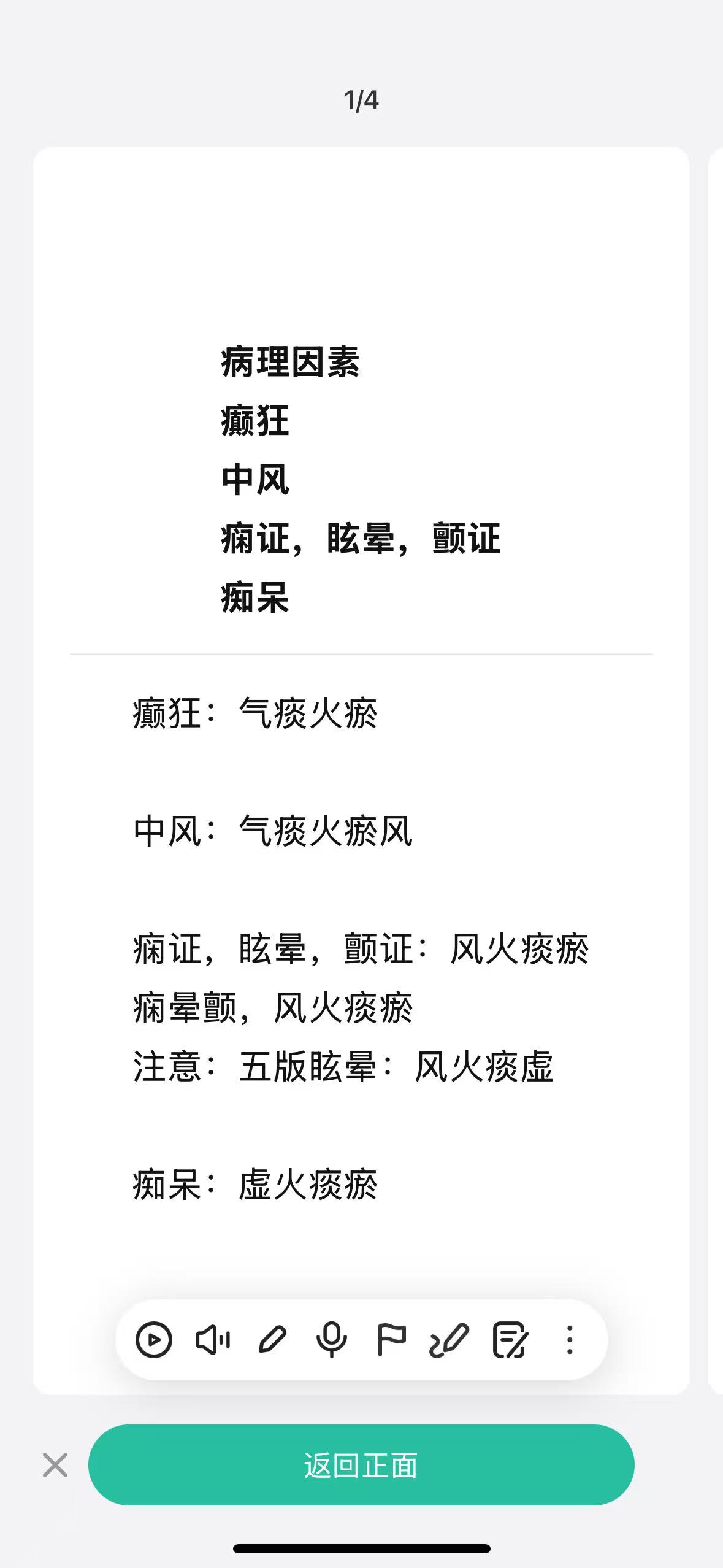This screenshot has width=723, height=1568.
Task: Edit the card with the pencil icon
Action: click(x=272, y=1340)
